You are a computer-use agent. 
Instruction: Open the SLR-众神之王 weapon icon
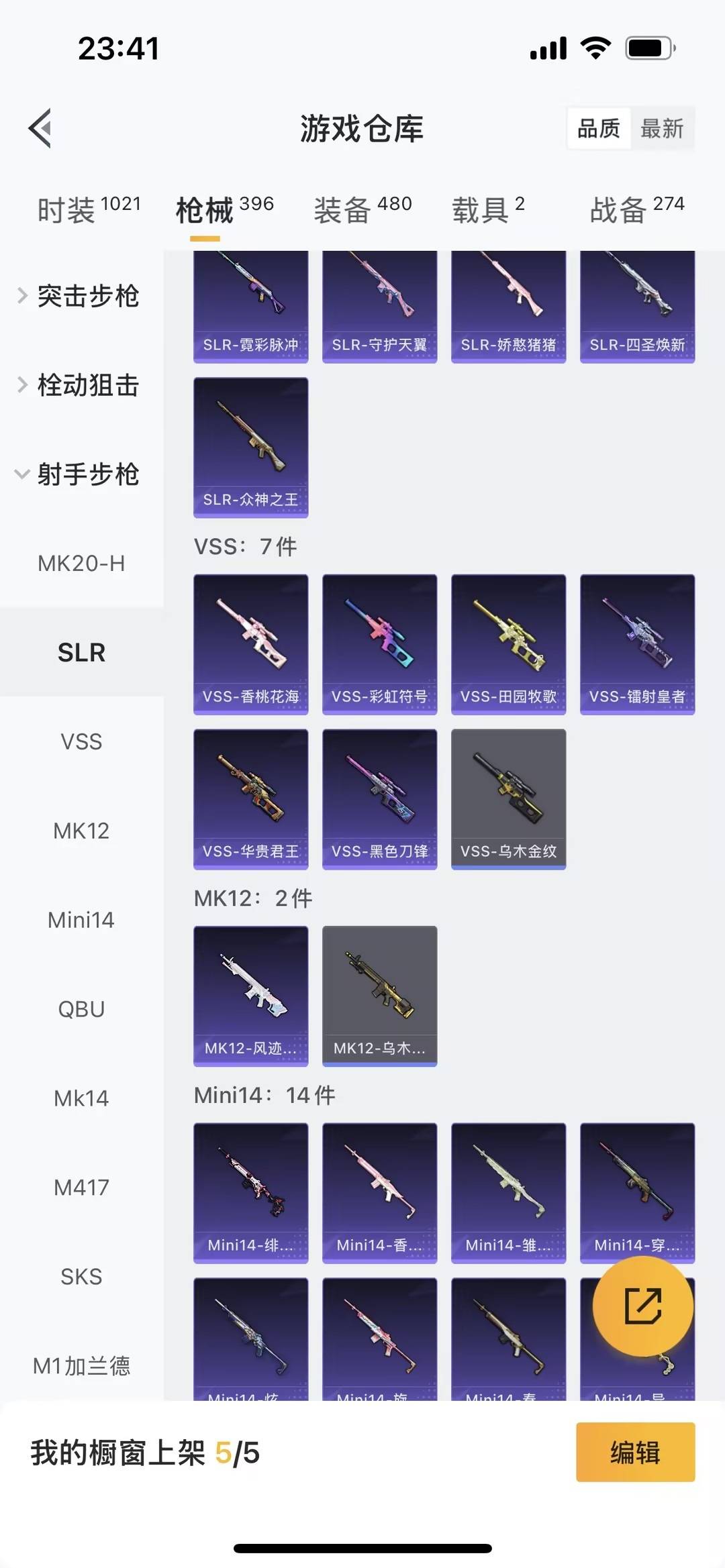(x=250, y=446)
